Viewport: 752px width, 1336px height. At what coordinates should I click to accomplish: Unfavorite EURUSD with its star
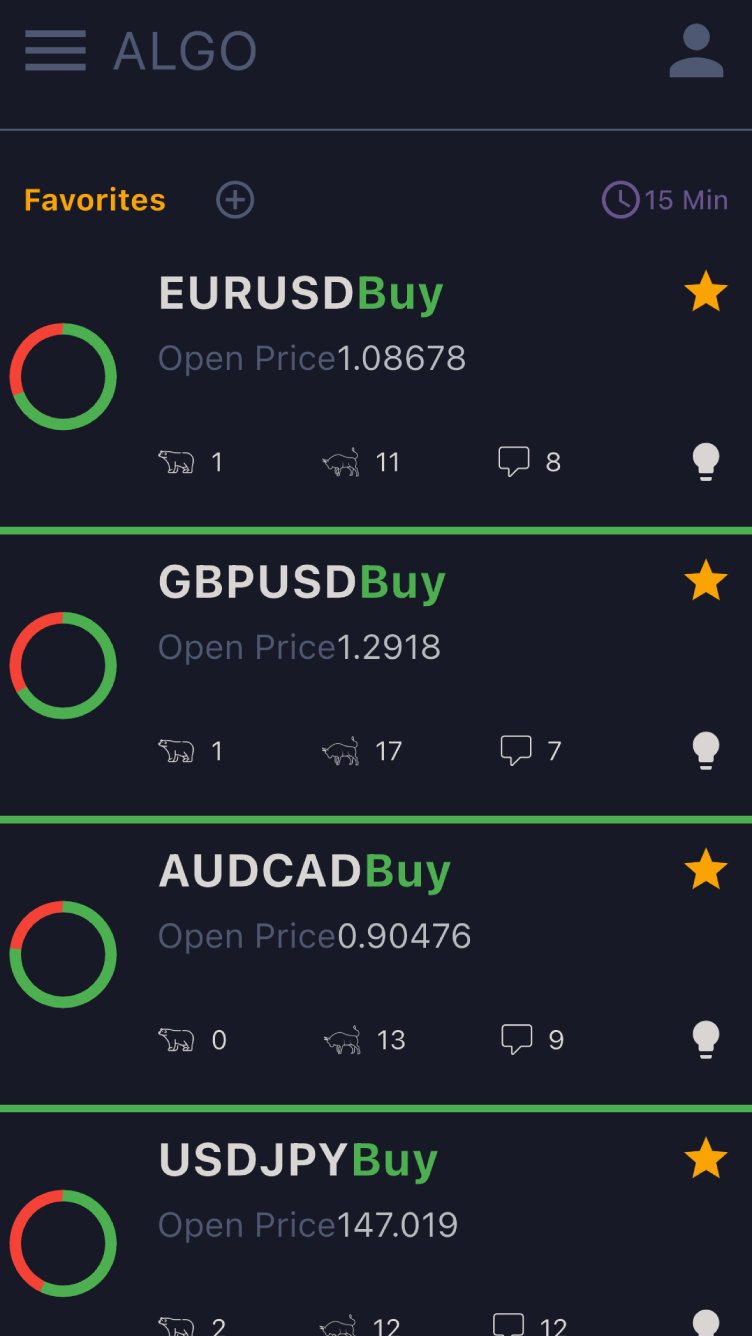705,292
